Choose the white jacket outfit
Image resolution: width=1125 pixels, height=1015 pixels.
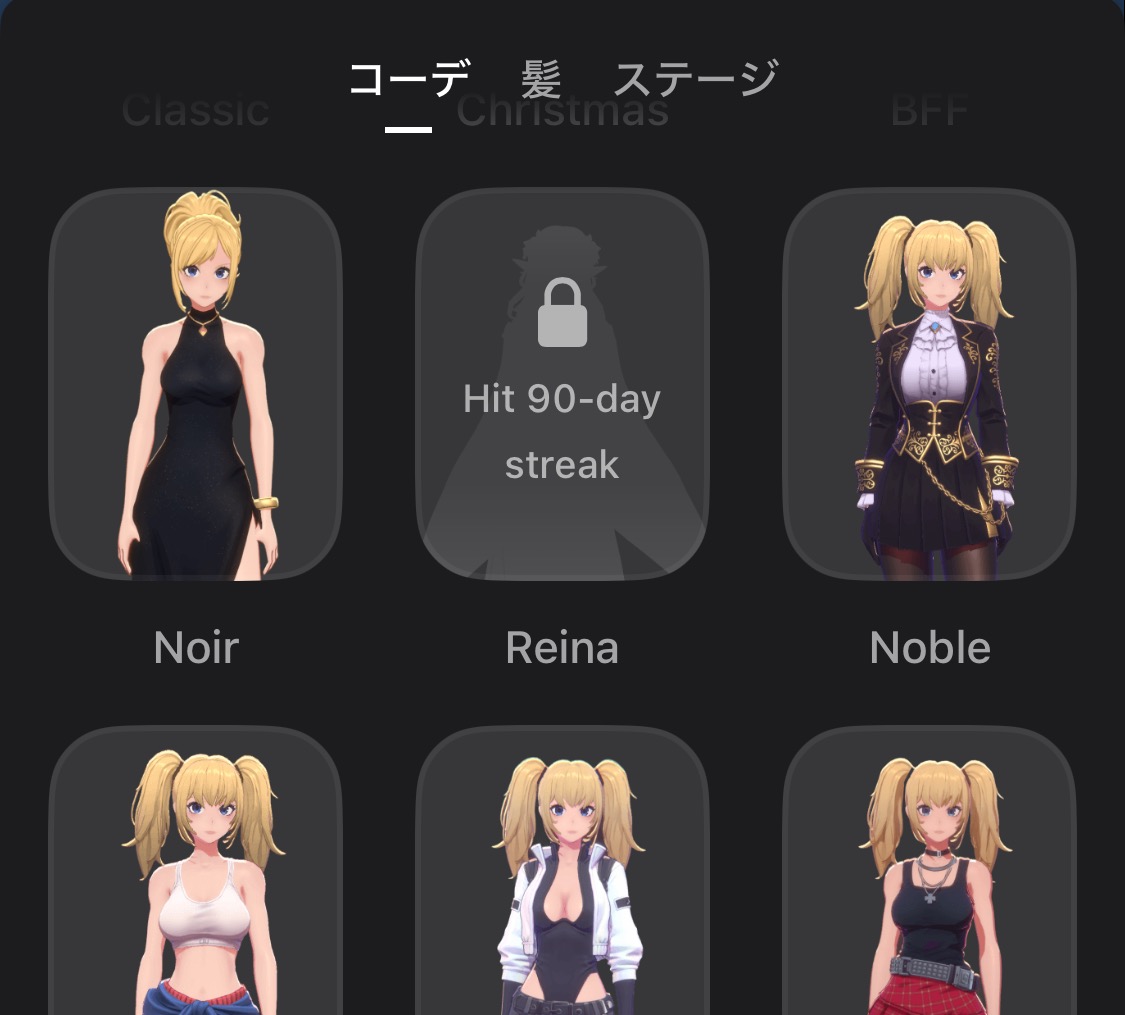click(562, 875)
